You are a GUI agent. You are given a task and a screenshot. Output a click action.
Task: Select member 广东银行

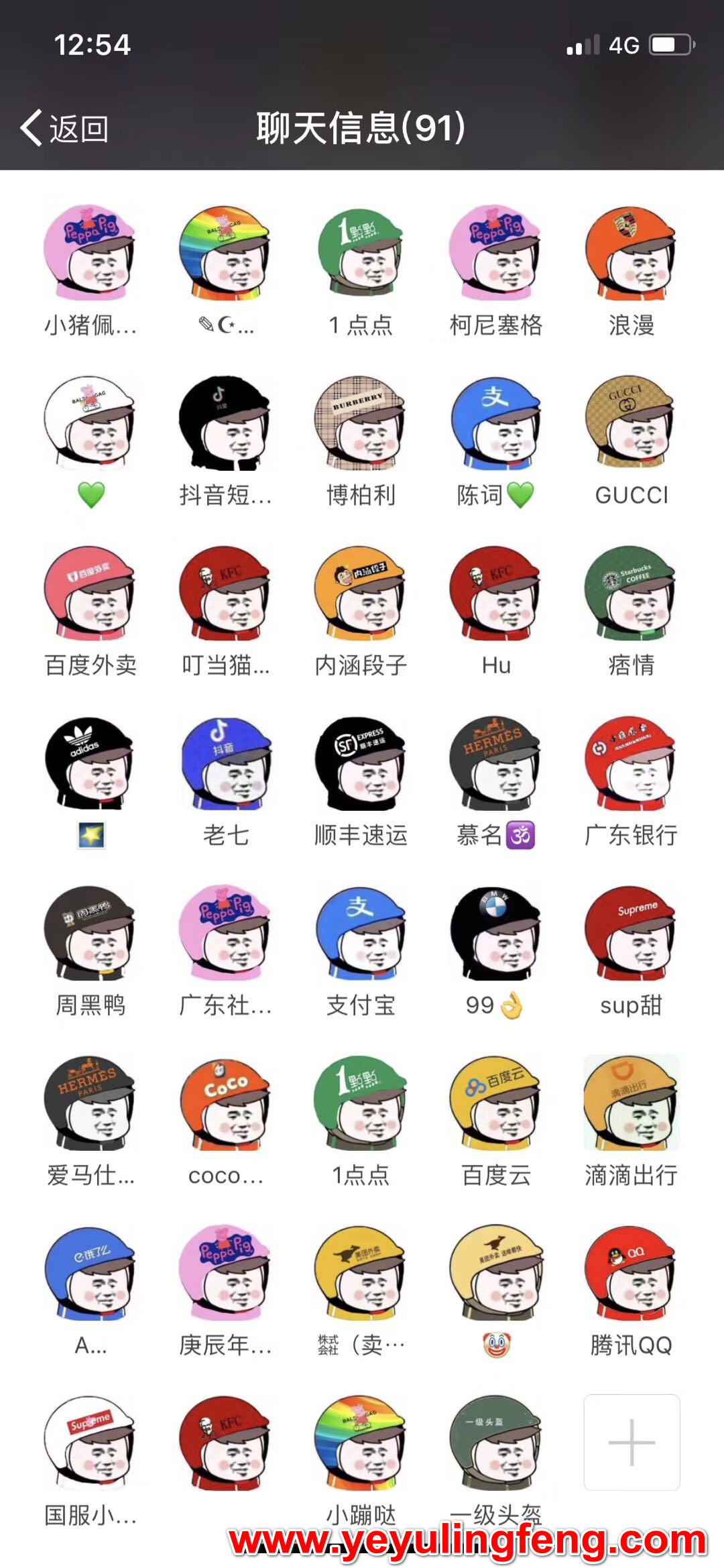[631, 765]
